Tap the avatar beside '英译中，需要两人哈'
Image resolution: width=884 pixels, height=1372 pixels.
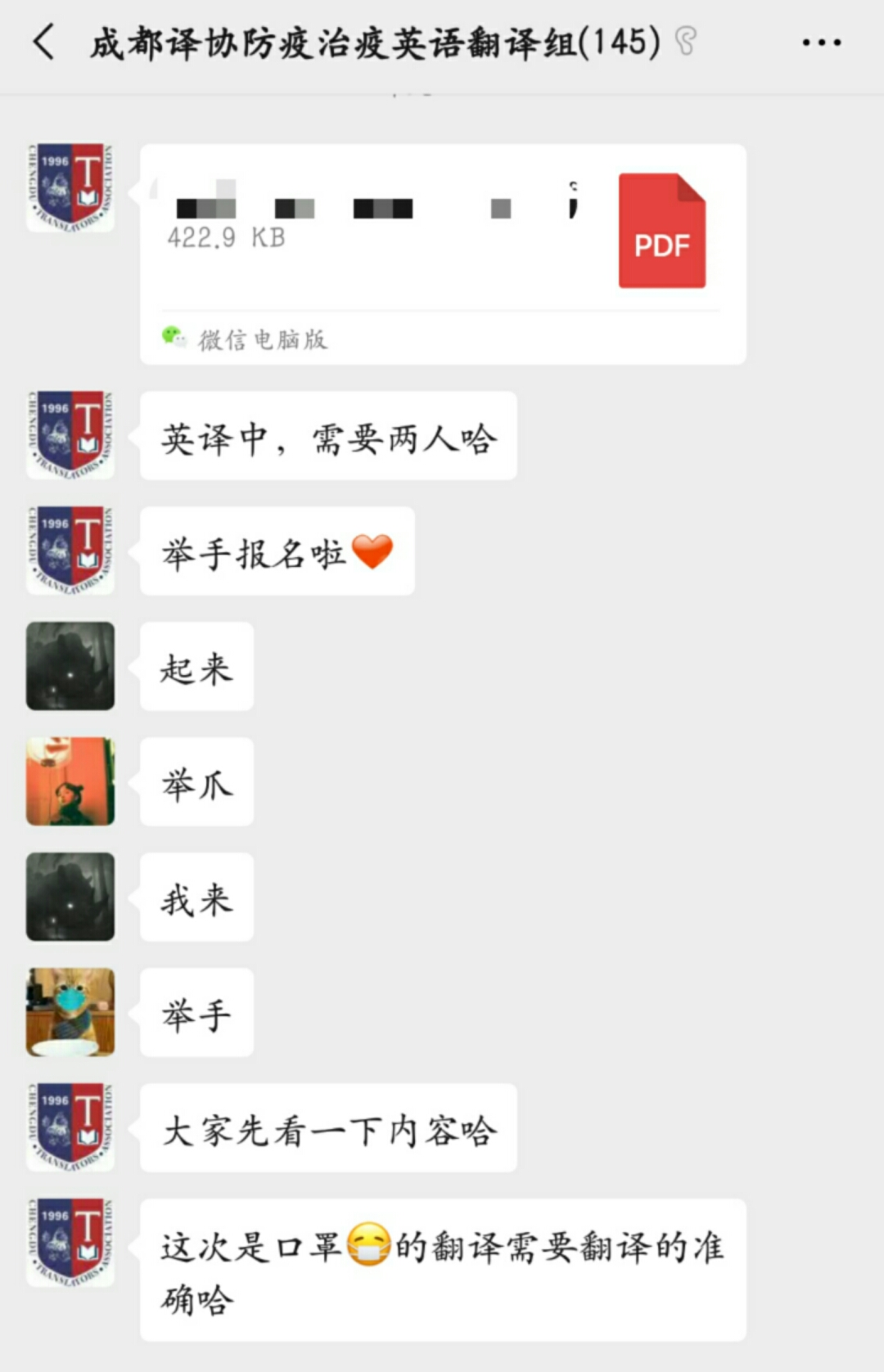(70, 435)
